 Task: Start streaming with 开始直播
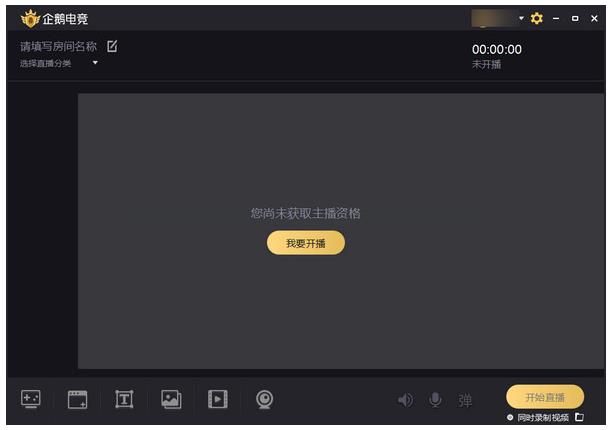[x=544, y=397]
